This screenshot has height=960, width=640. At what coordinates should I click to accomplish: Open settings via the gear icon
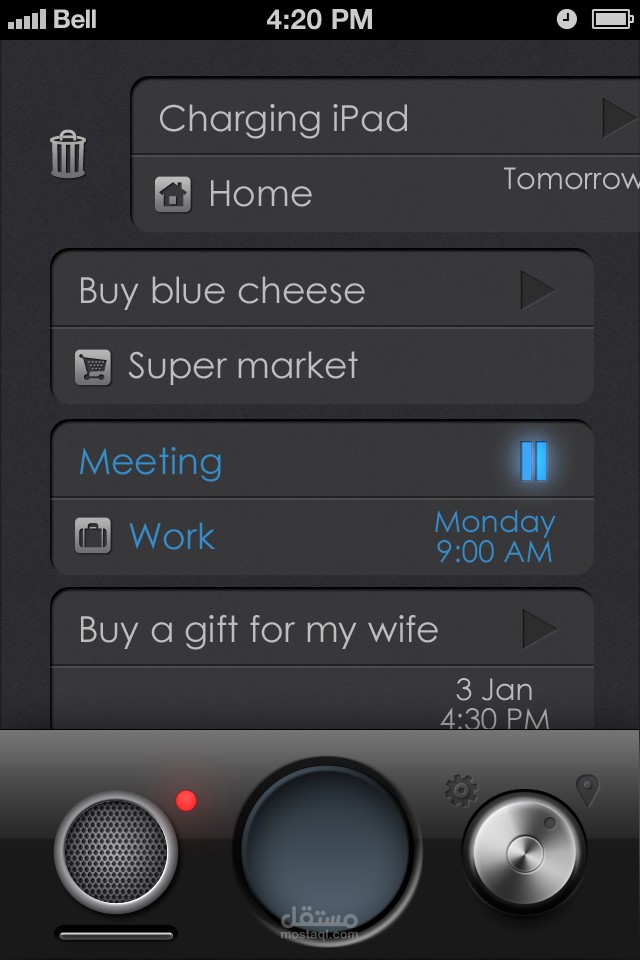461,791
